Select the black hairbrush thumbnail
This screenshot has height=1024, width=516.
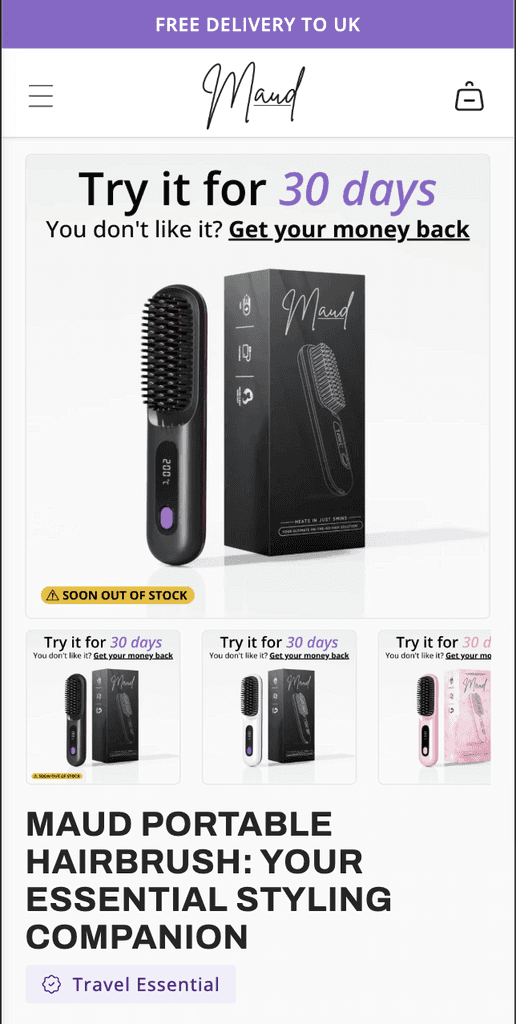coord(103,707)
